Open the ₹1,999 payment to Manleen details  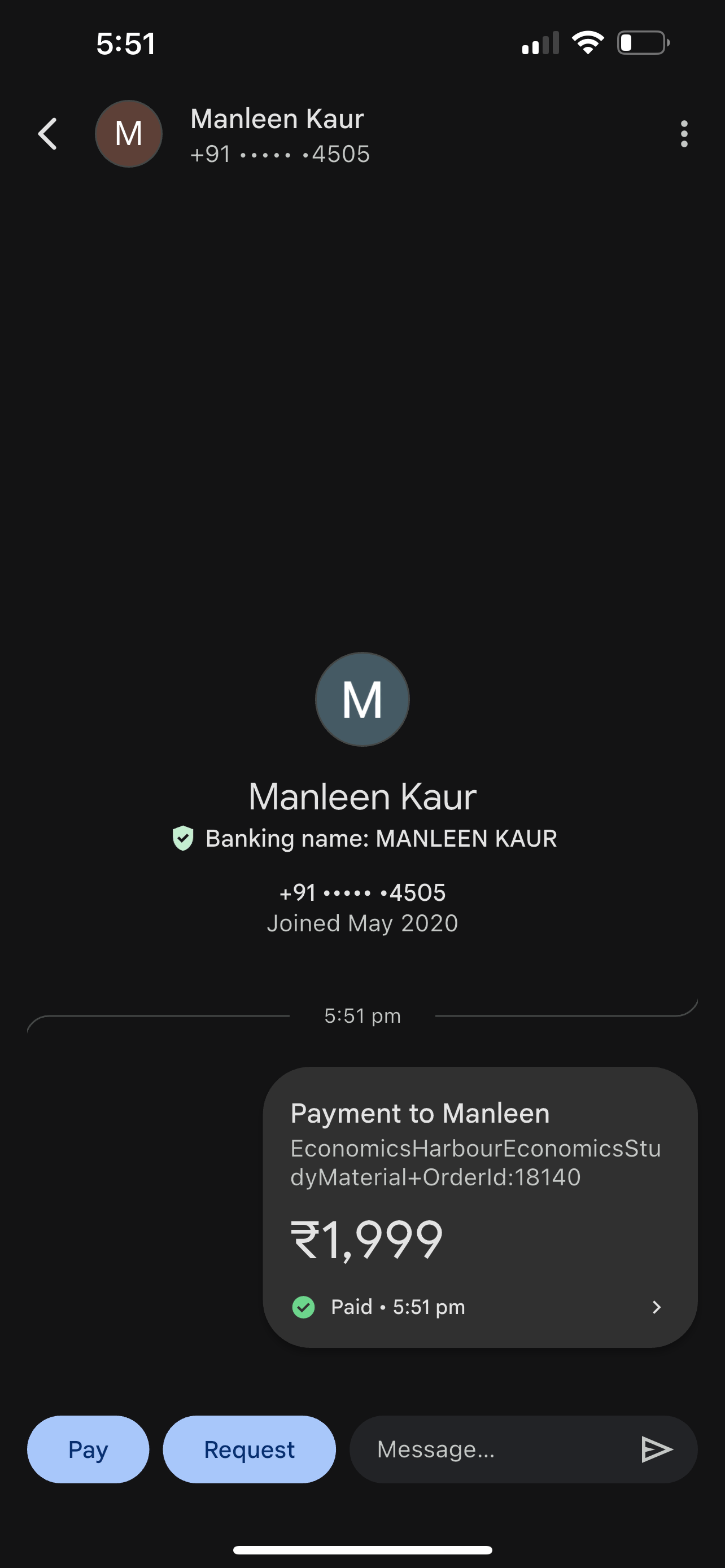pyautogui.click(x=480, y=1207)
